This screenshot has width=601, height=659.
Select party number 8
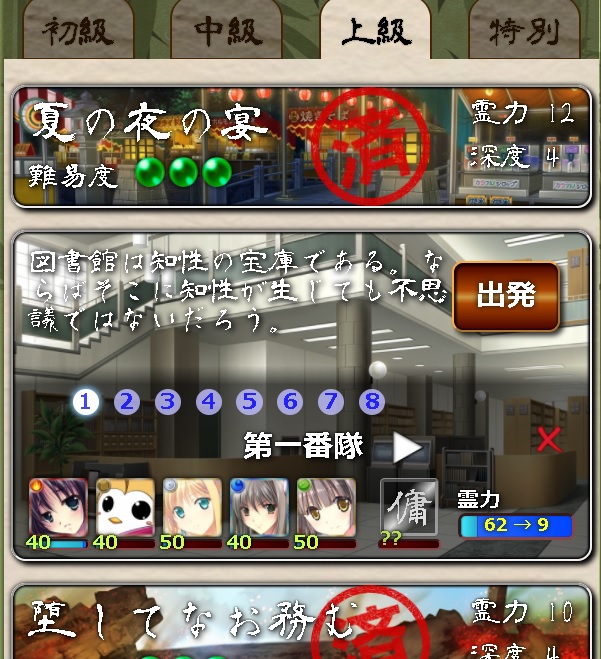[x=372, y=402]
